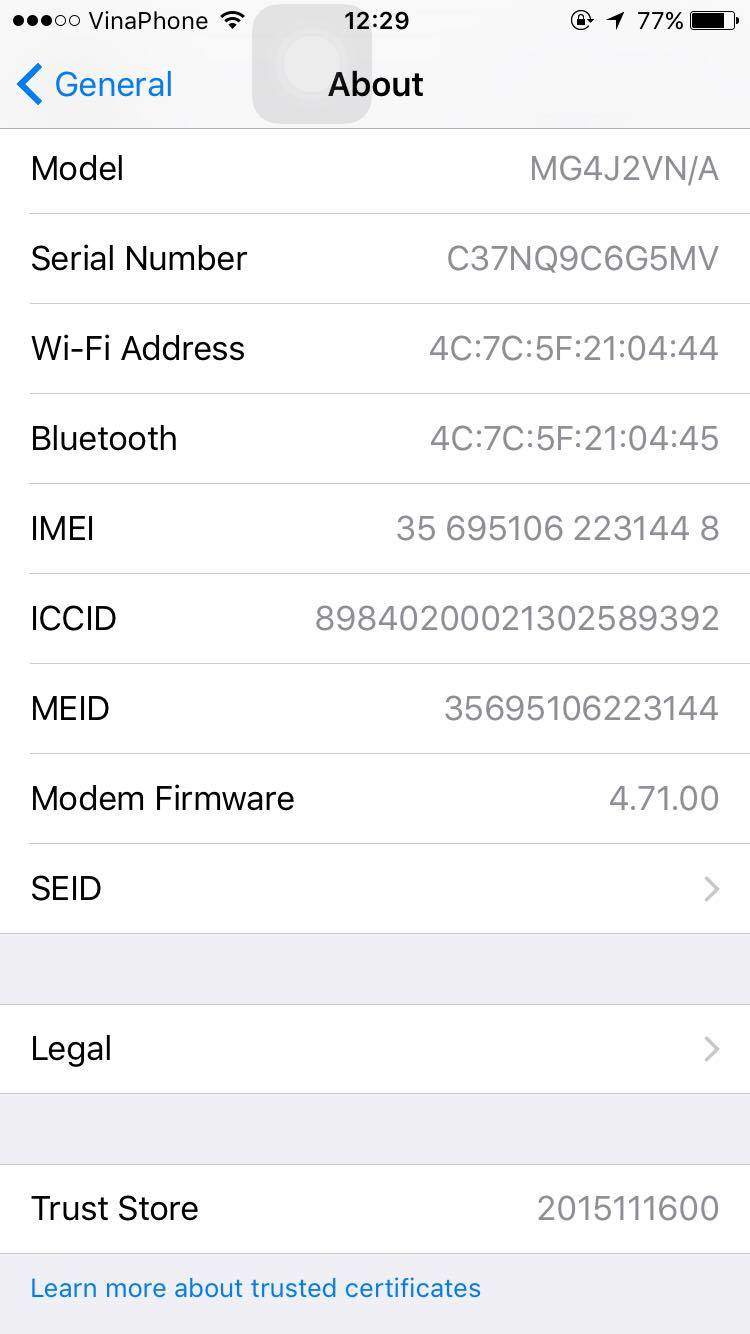Go back to General settings
The width and height of the screenshot is (750, 1334).
[95, 85]
